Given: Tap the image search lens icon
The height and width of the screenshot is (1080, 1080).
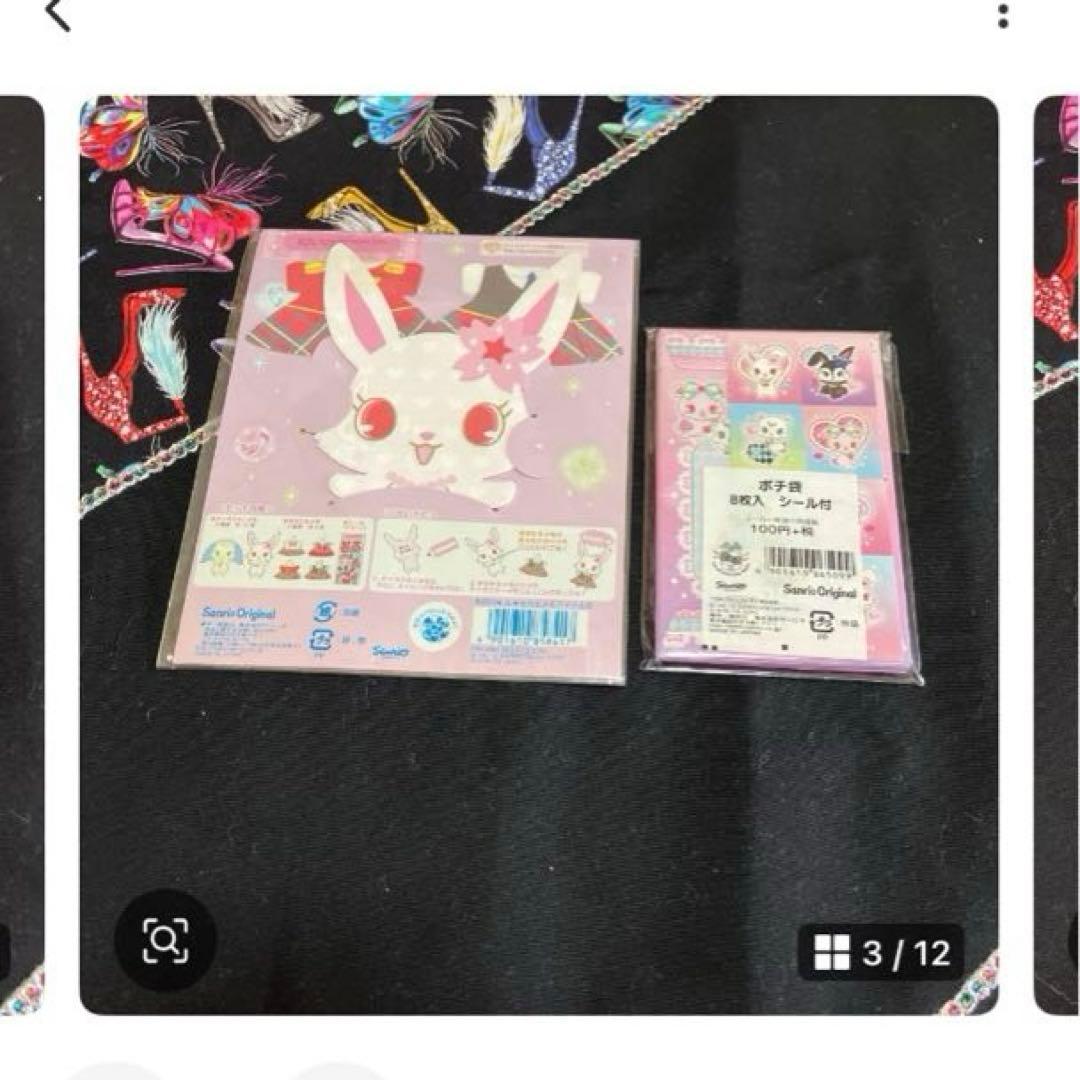Looking at the screenshot, I should (165, 939).
